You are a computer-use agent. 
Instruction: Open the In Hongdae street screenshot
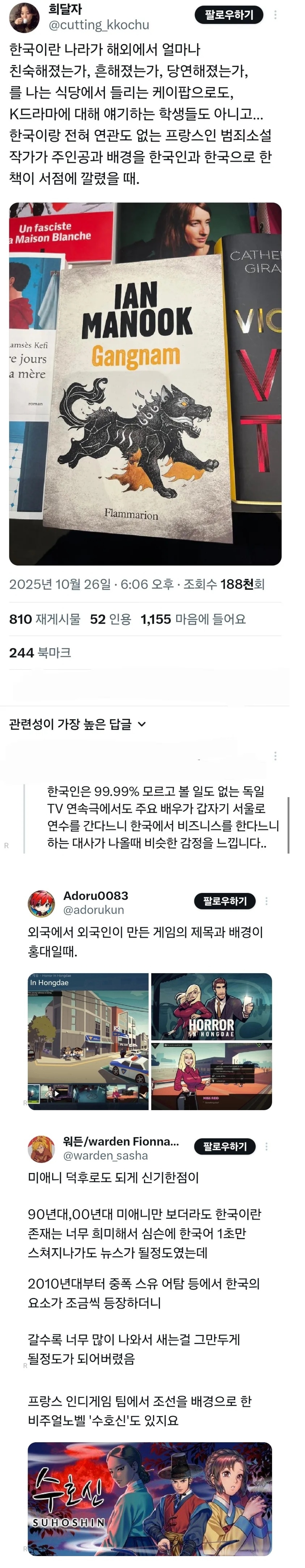coord(88,1041)
